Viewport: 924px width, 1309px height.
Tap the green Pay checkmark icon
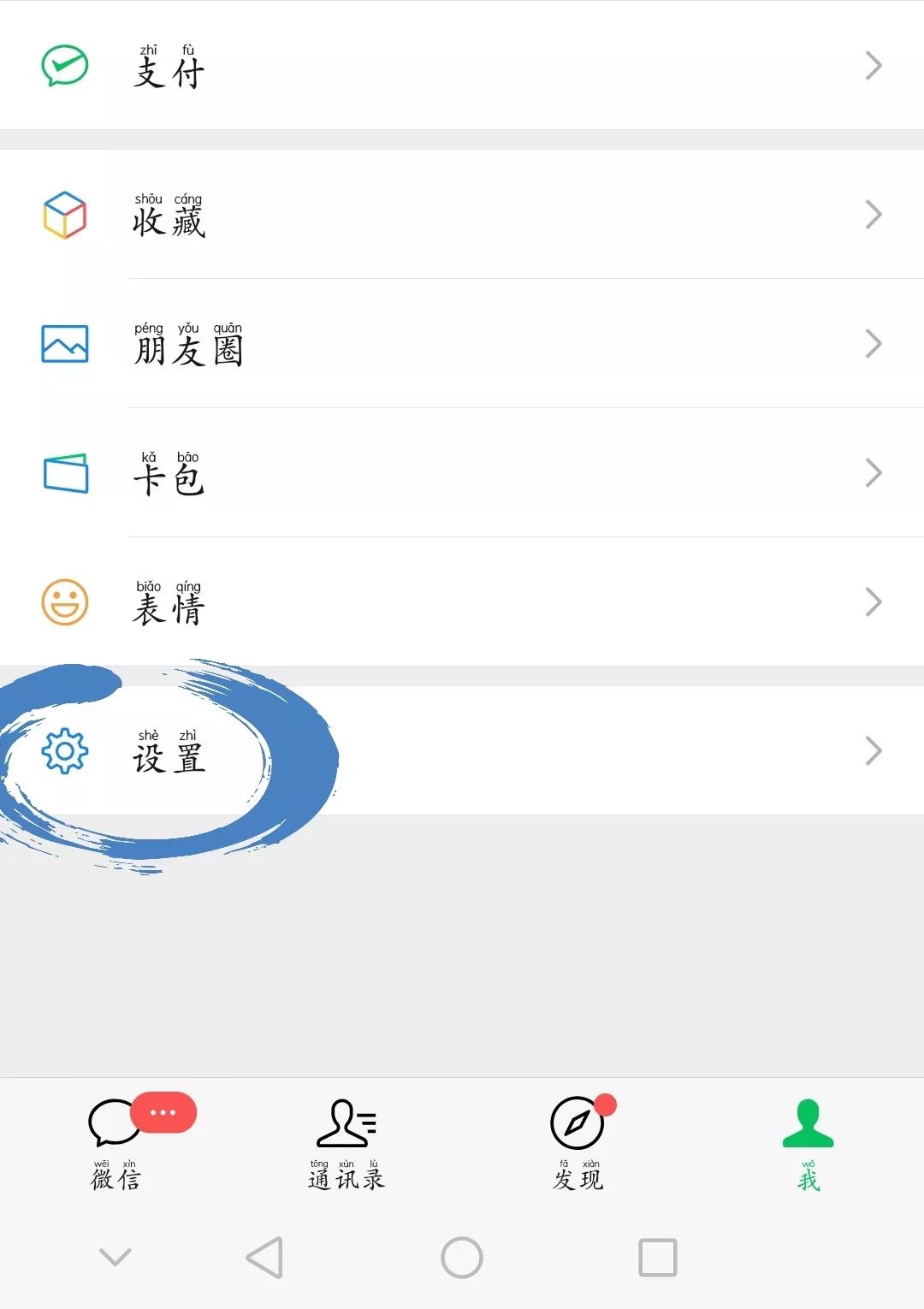[x=63, y=64]
